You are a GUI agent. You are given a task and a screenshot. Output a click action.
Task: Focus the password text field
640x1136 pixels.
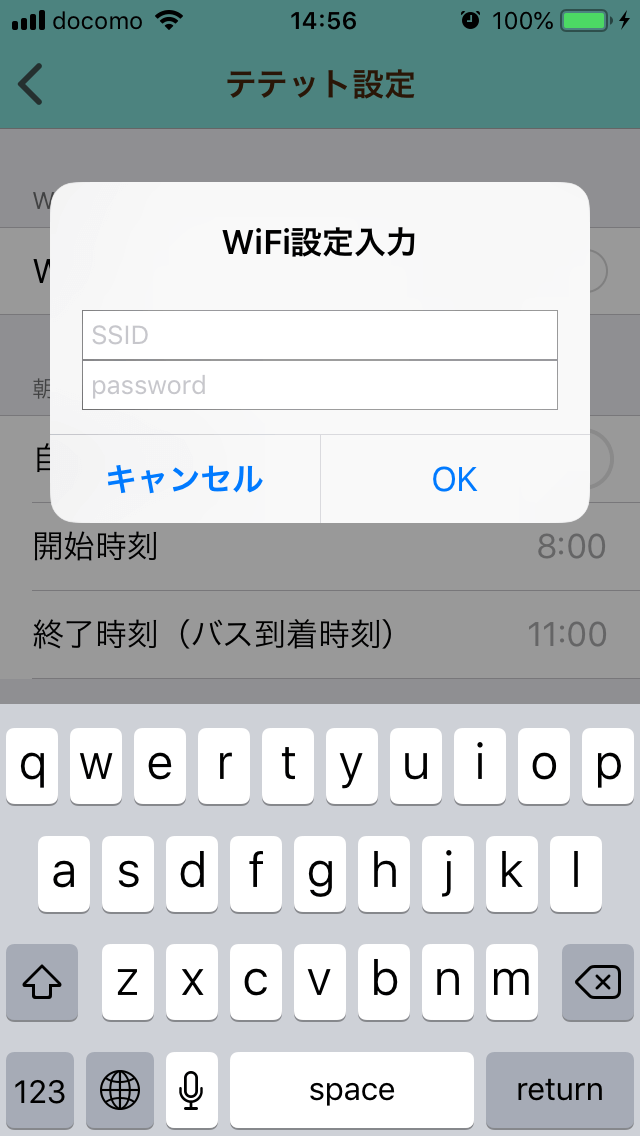[x=320, y=385]
